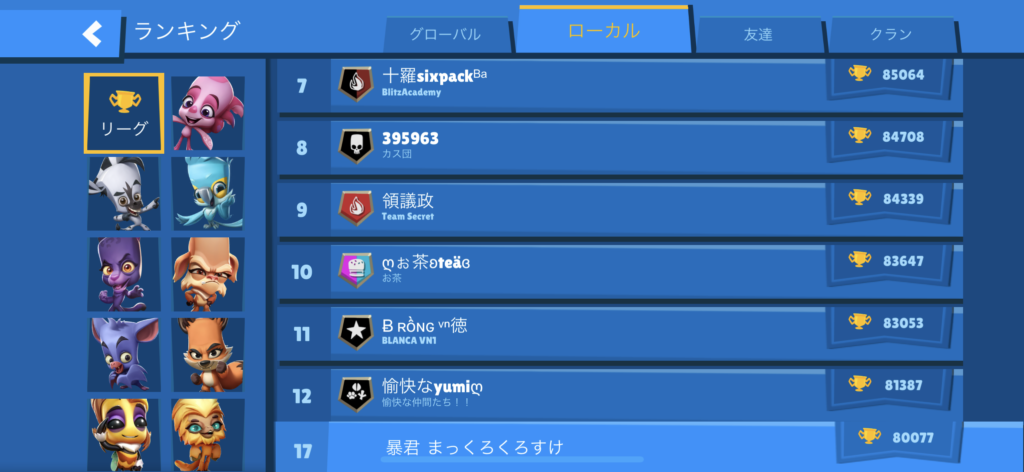1024x472 pixels.
Task: Choose the zebra character filter
Action: point(124,193)
